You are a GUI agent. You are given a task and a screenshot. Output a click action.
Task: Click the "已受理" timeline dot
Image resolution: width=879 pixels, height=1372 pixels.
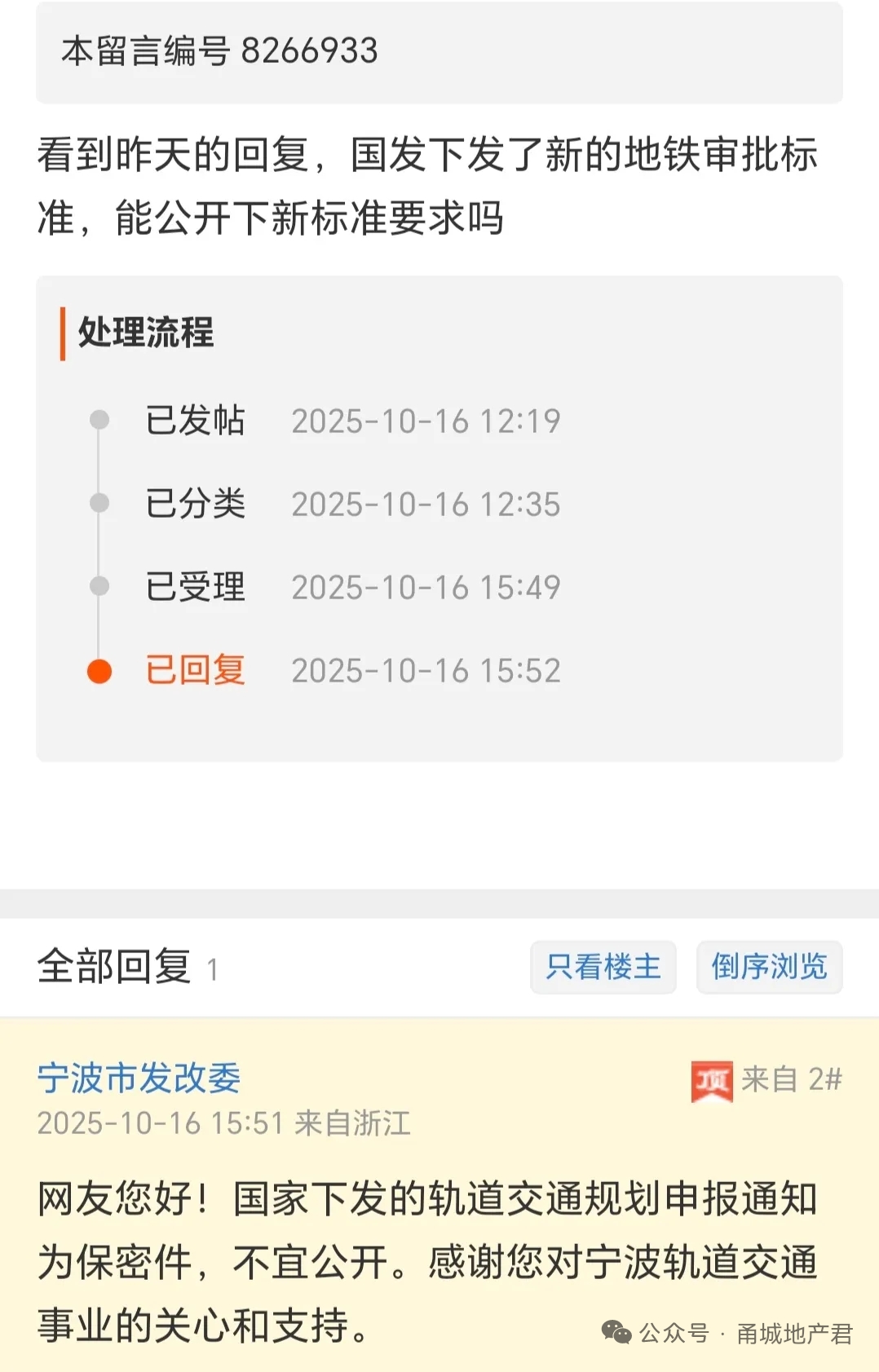pos(99,586)
